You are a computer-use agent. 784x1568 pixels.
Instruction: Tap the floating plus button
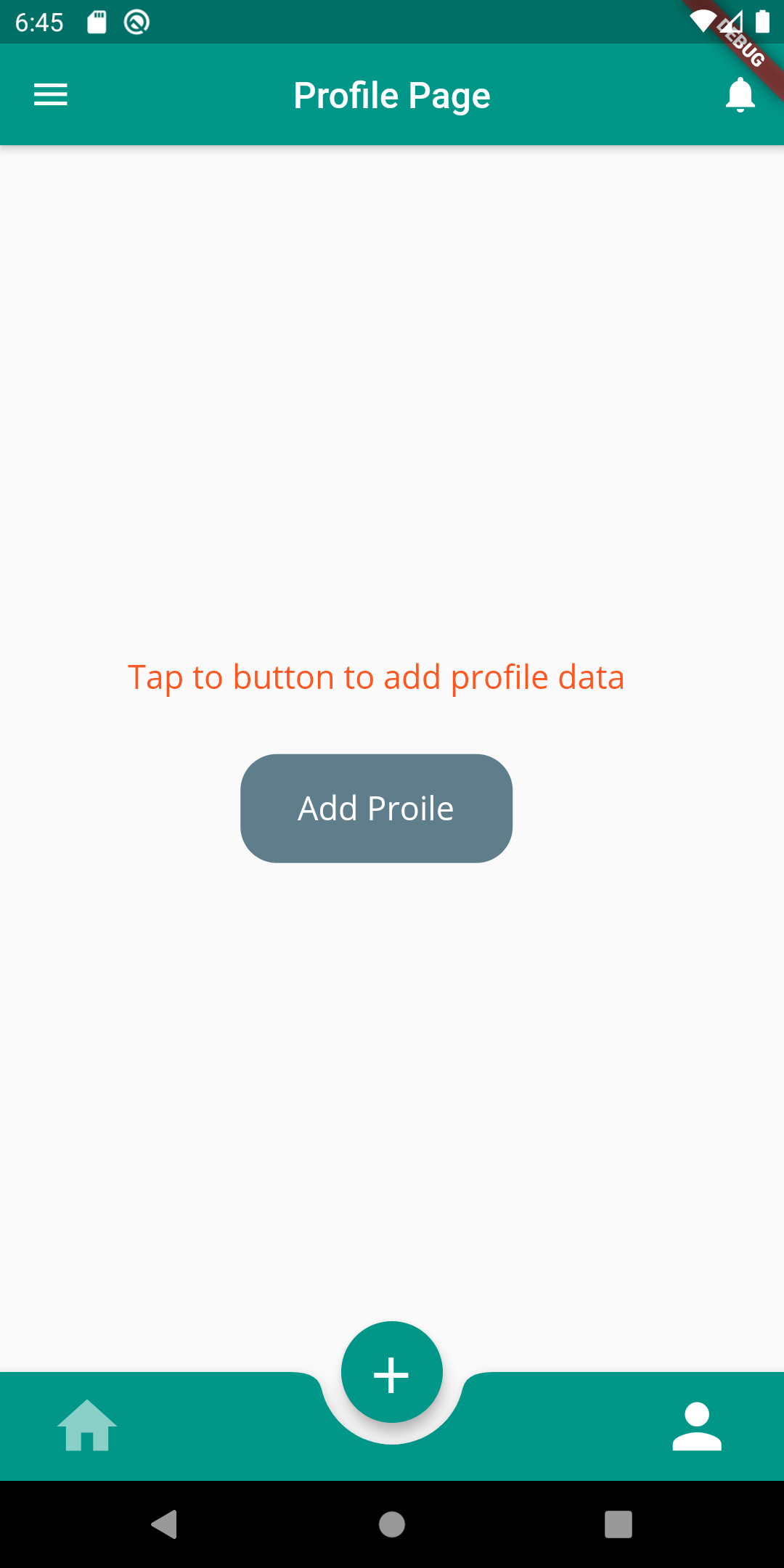[x=391, y=1373]
